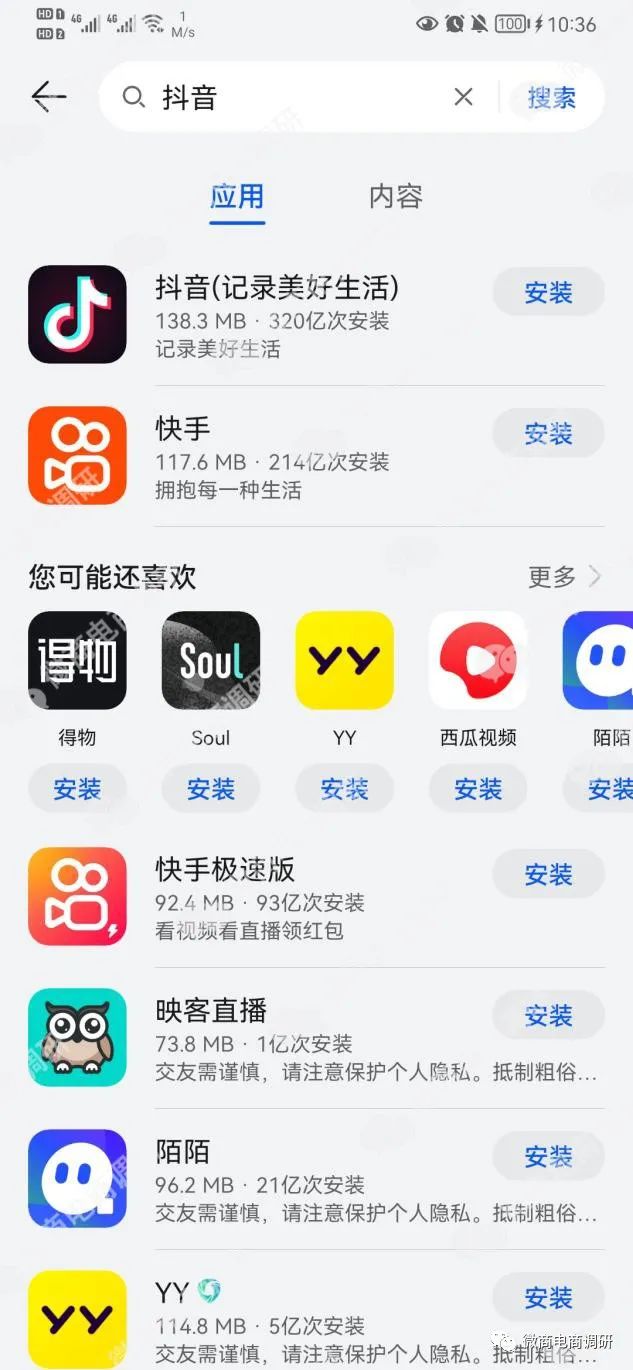This screenshot has height=1370, width=633.
Task: Install 陌陌 from the results list
Action: coord(548,1157)
